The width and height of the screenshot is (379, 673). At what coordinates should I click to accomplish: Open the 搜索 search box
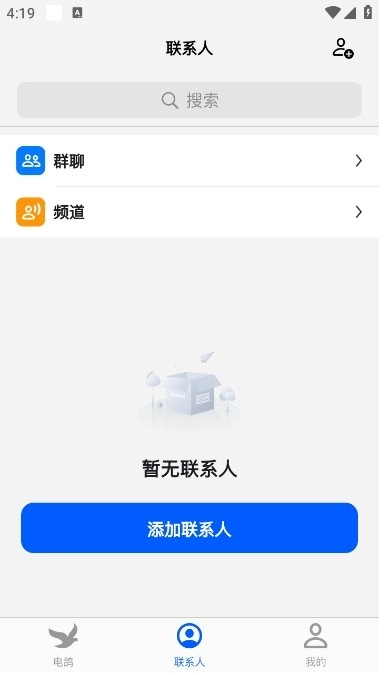coord(189,100)
